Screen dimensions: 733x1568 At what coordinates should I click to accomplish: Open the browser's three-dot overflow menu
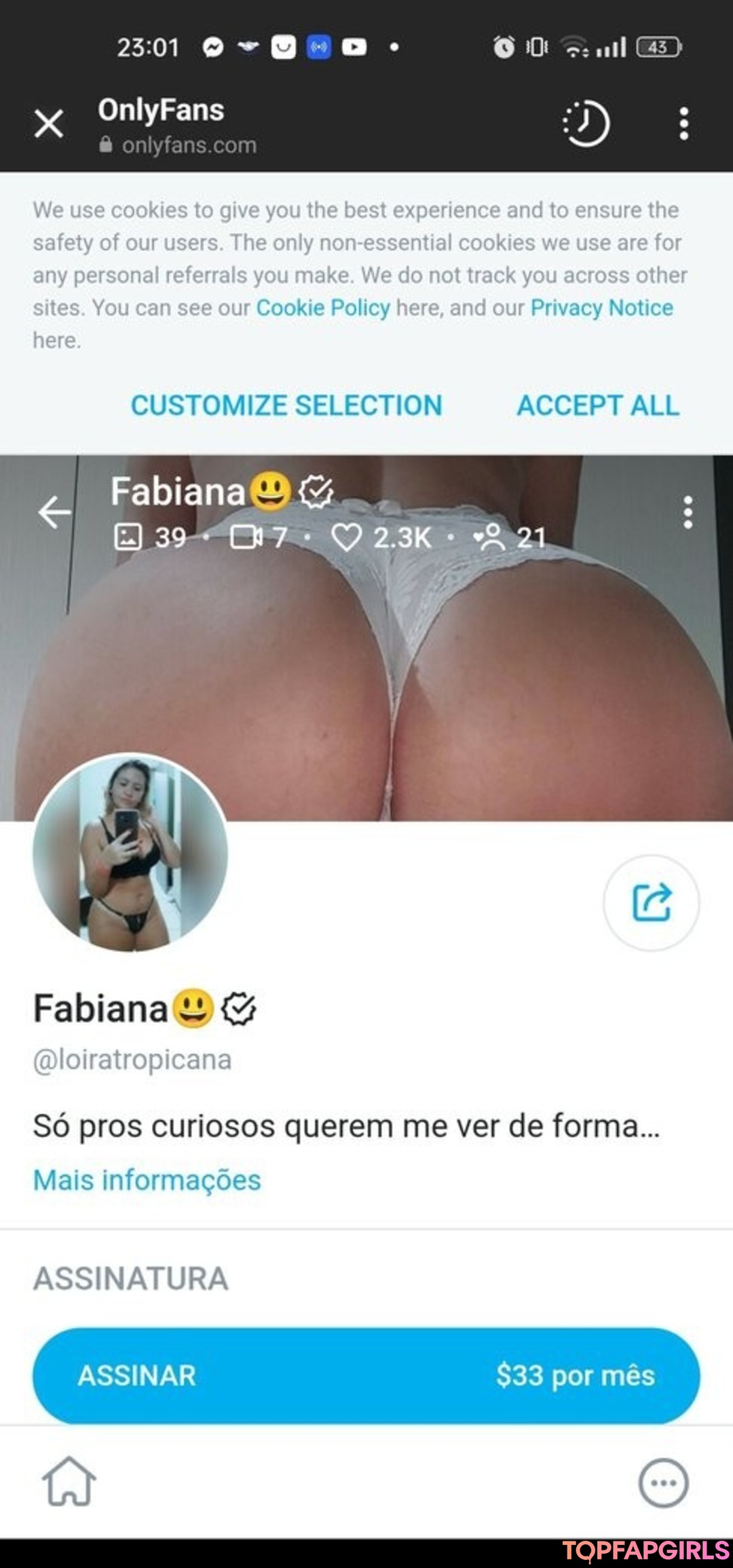(683, 123)
